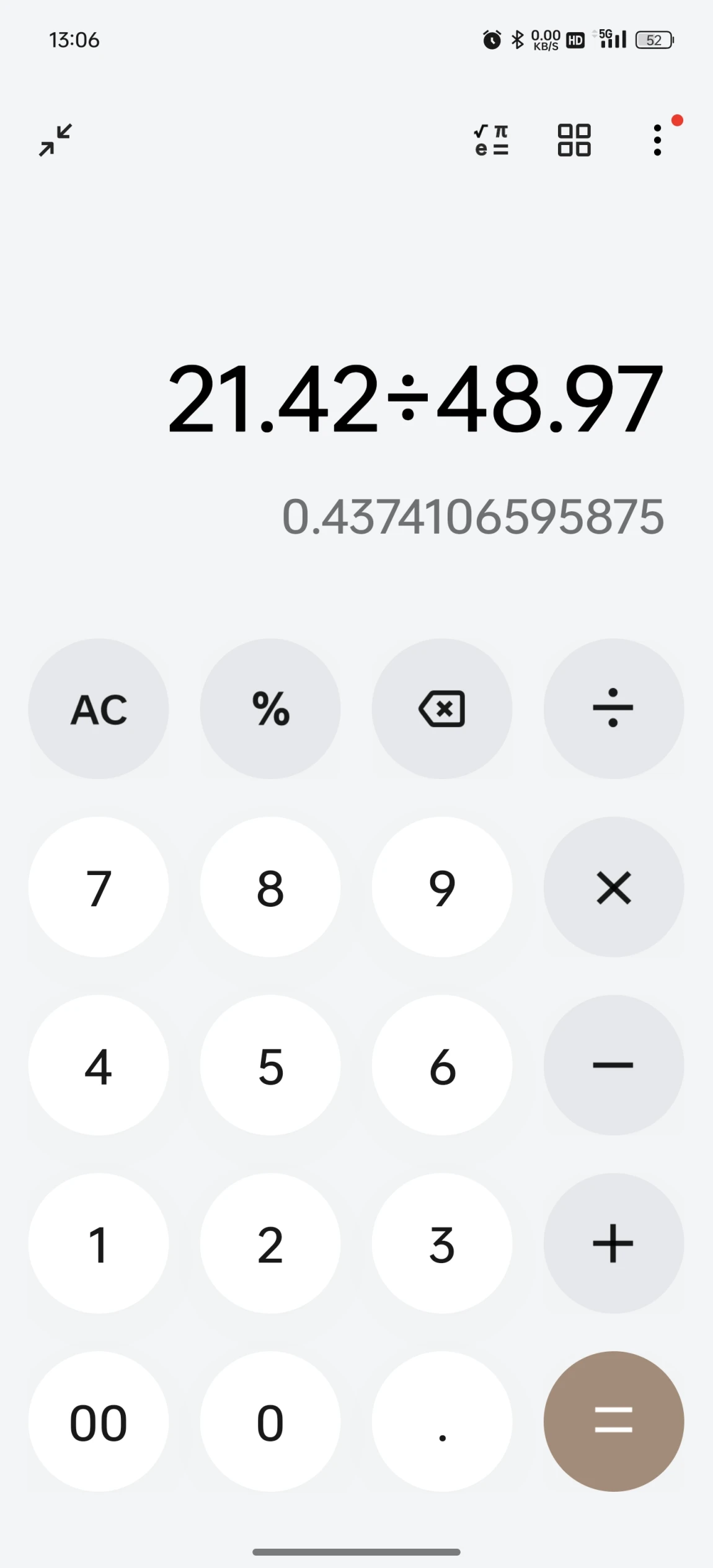Enter digit 1
This screenshot has width=713, height=1568.
99,1243
